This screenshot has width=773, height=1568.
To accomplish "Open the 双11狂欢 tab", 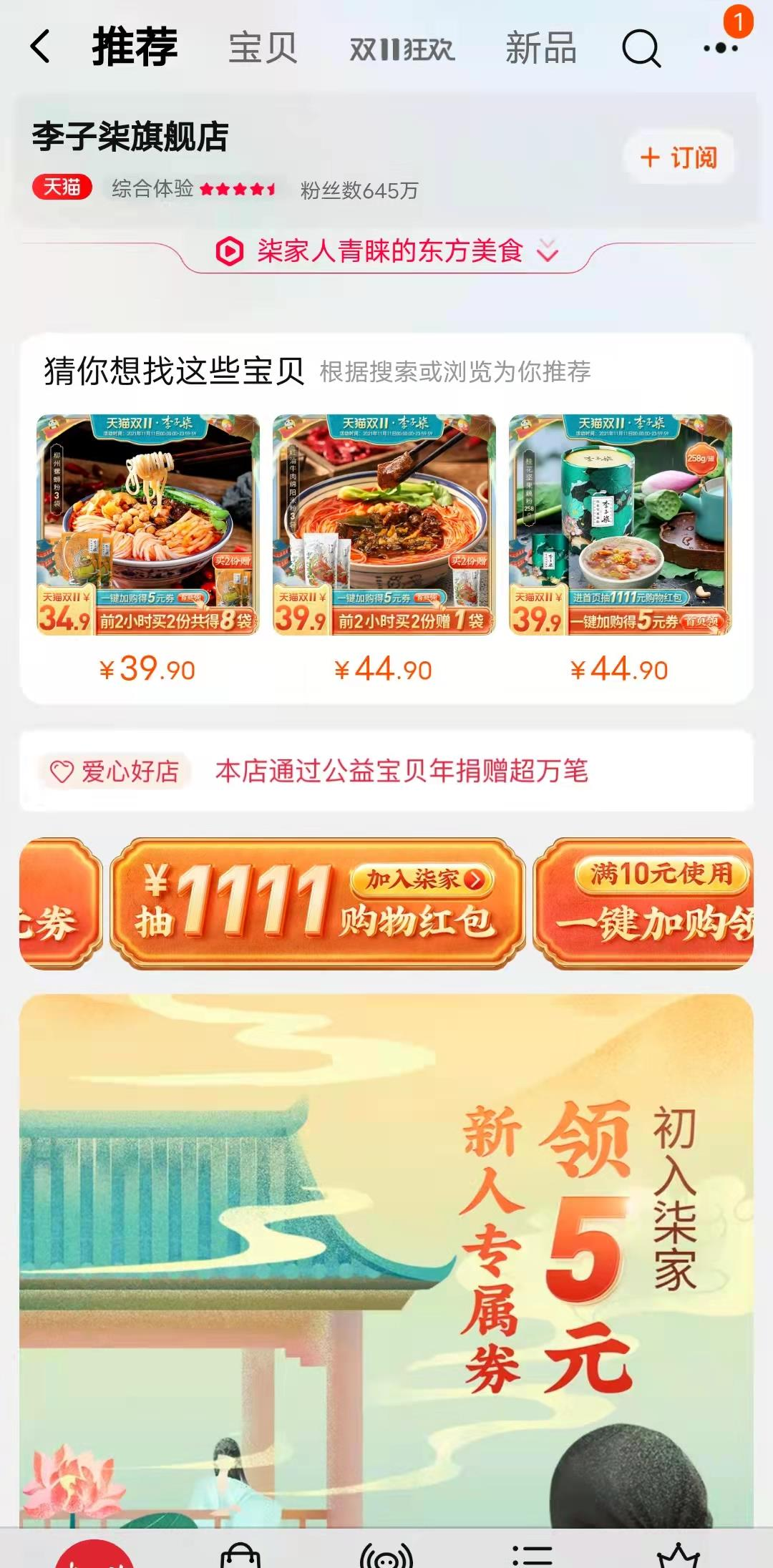I will pyautogui.click(x=402, y=49).
